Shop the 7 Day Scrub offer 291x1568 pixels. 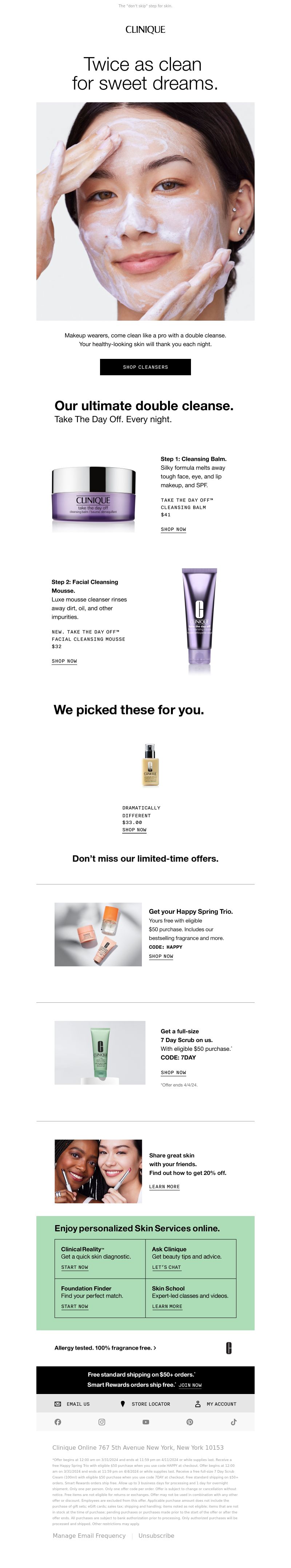pos(173,1072)
